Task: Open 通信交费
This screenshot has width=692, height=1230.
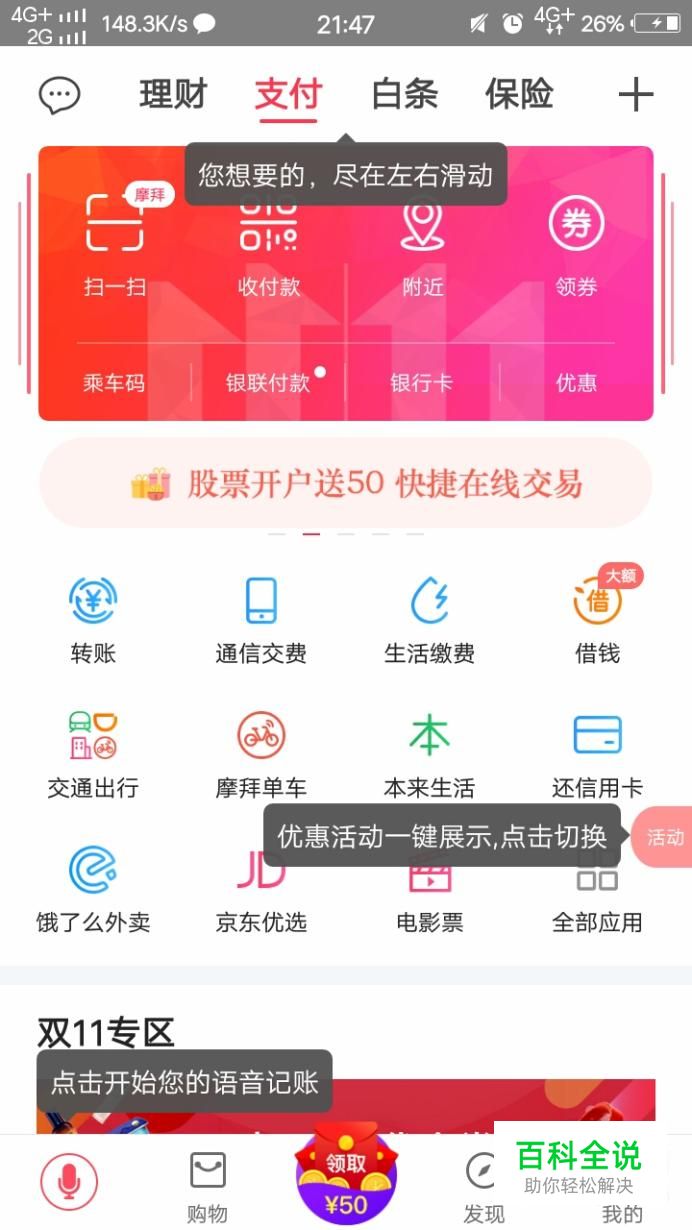Action: [261, 620]
